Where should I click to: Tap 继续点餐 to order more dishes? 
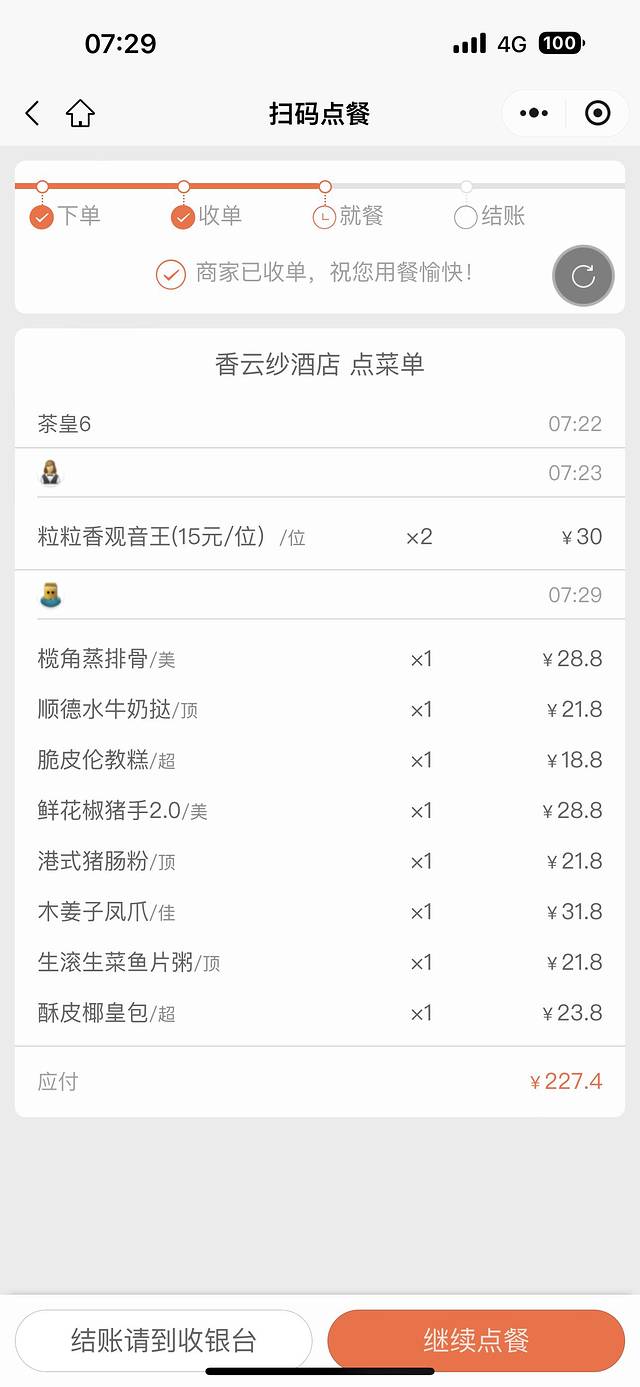click(476, 1340)
